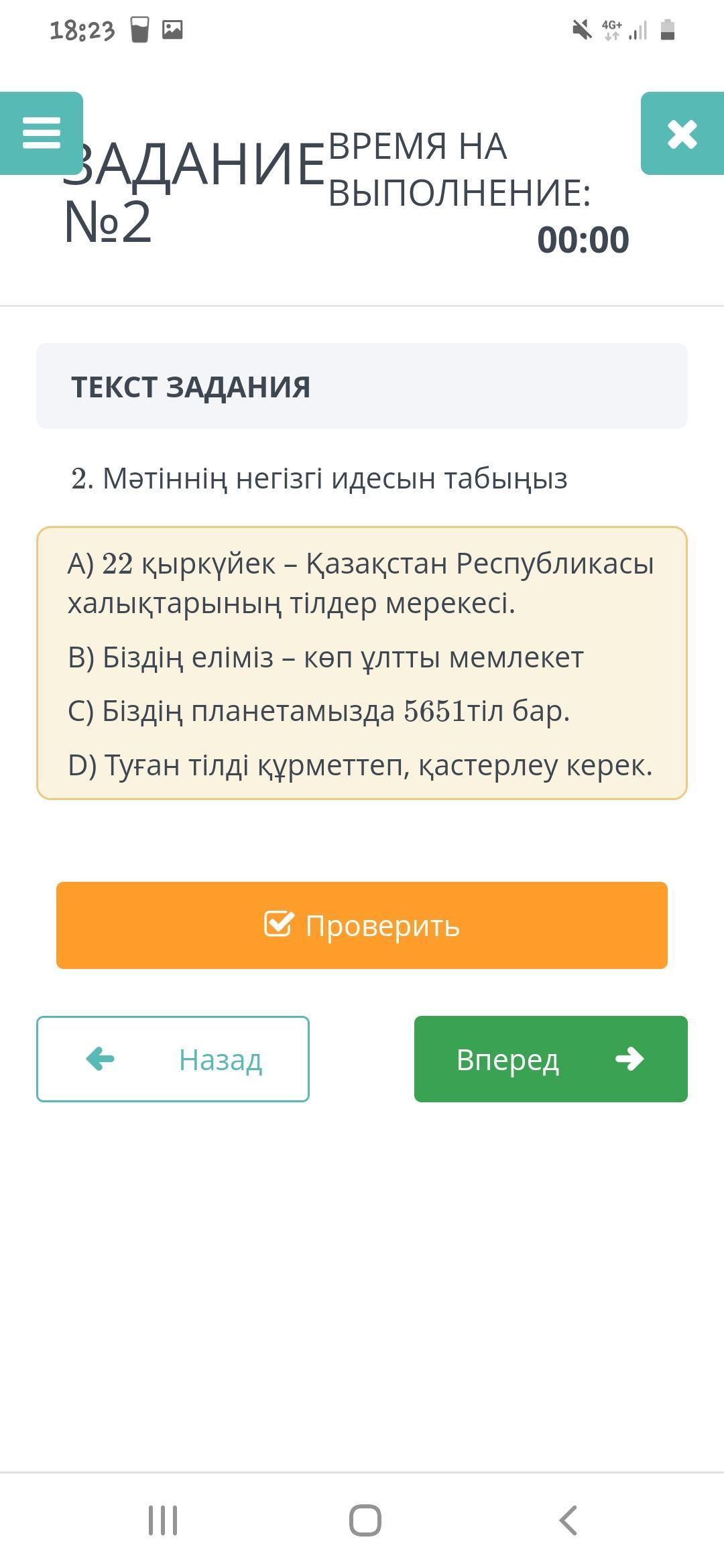Tap the system home button

(x=365, y=1520)
